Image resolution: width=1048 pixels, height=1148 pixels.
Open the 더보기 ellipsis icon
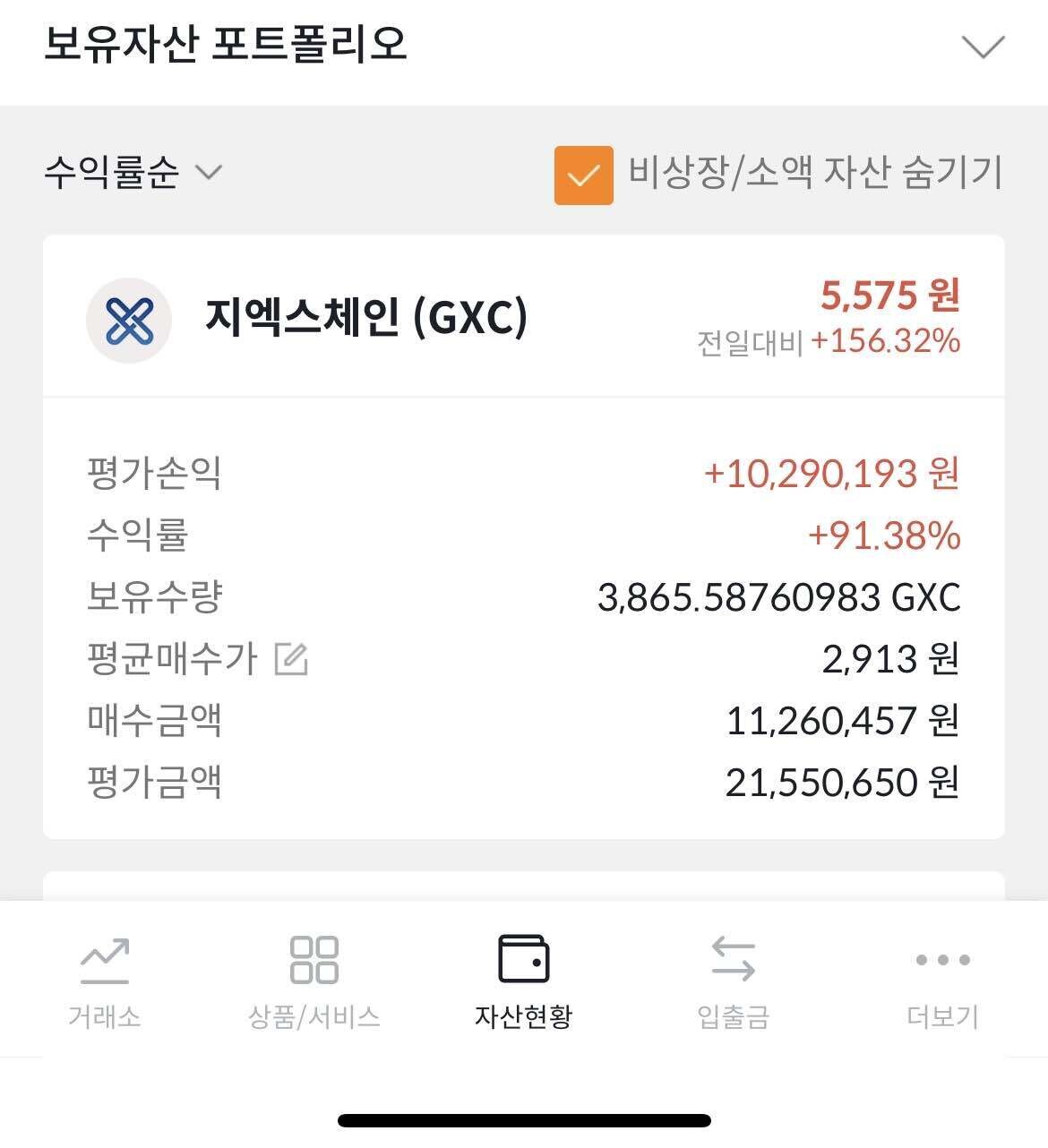point(941,957)
